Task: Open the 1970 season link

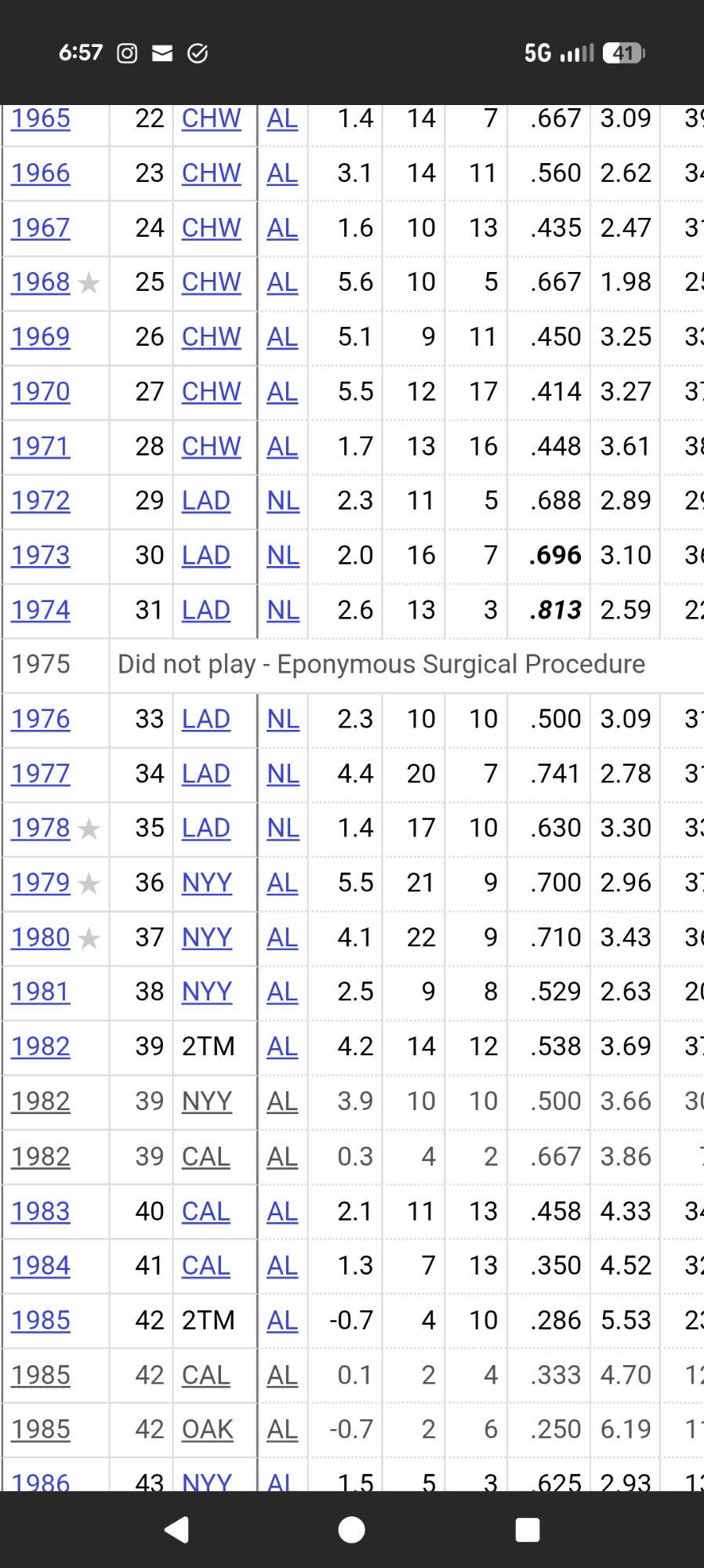Action: (x=41, y=391)
